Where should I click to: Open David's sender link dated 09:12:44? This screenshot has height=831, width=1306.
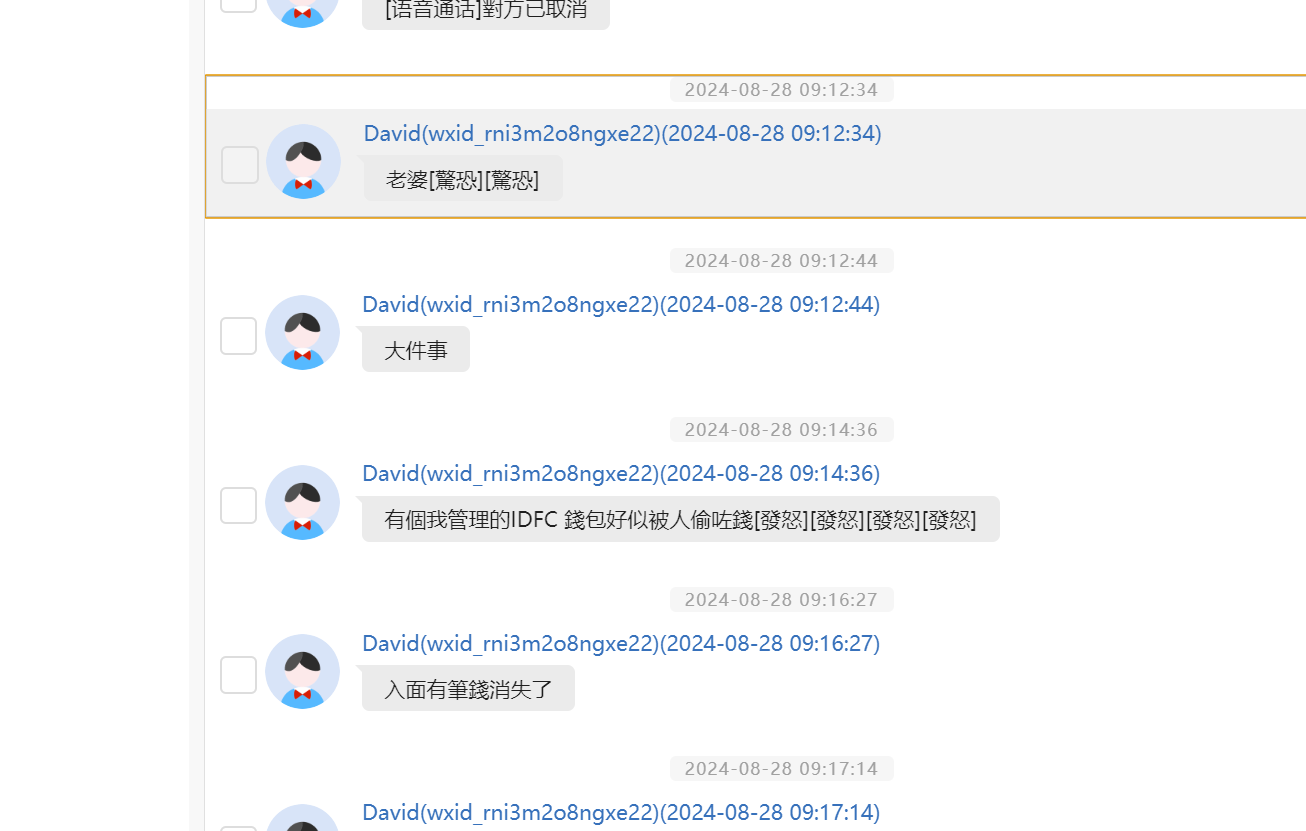pos(621,304)
